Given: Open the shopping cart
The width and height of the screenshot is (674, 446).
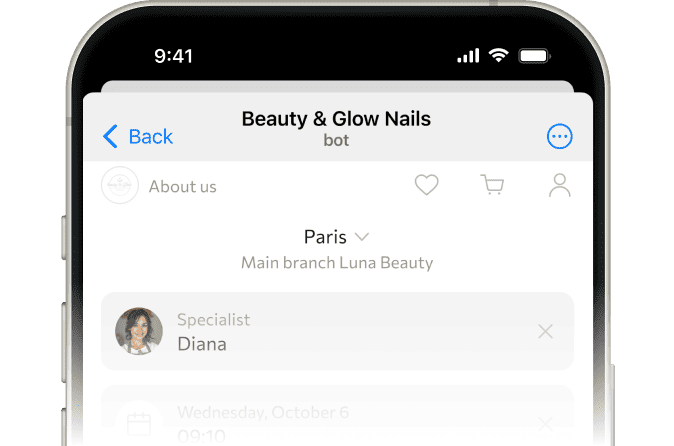Looking at the screenshot, I should click(x=491, y=185).
